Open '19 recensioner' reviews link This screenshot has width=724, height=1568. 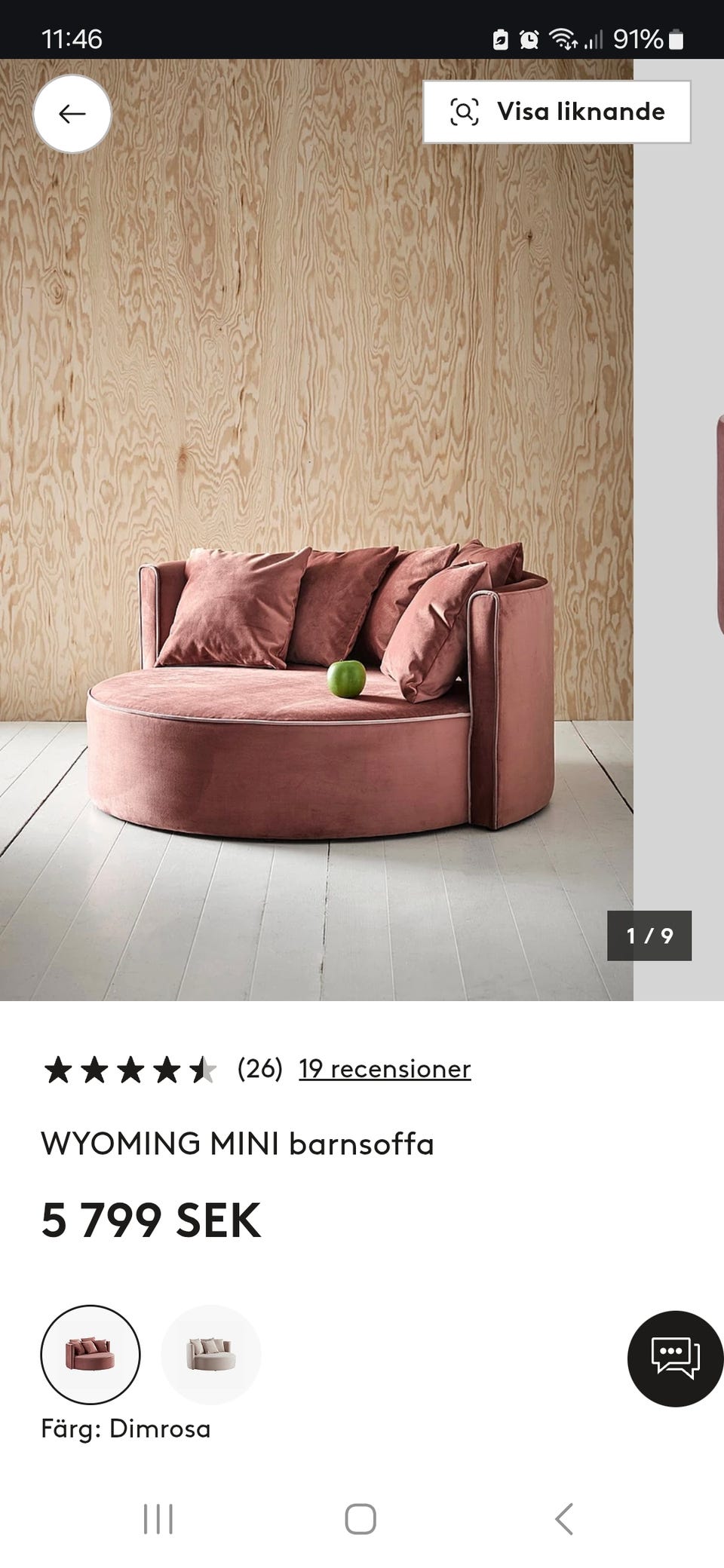385,1068
